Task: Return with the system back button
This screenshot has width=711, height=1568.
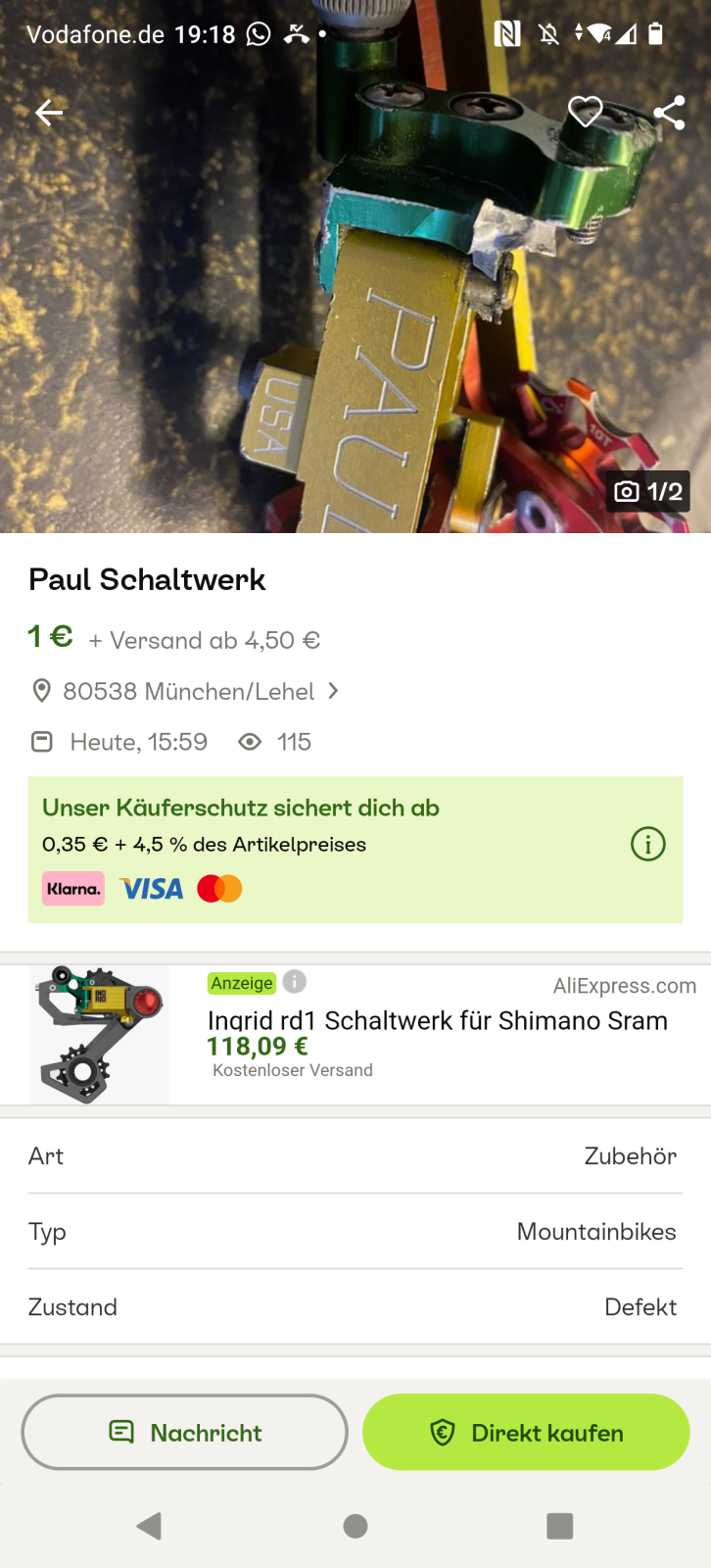Action: pyautogui.click(x=149, y=1525)
